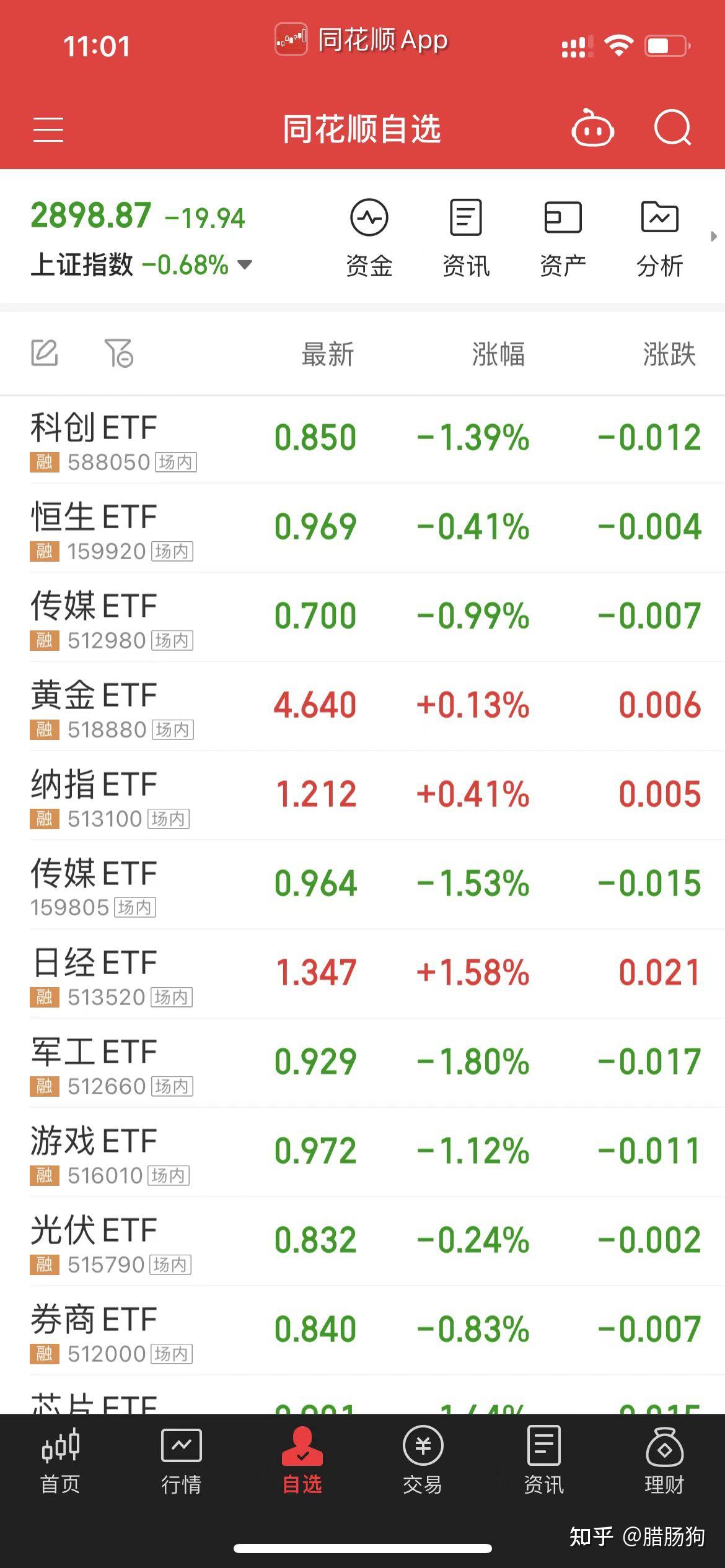Open the 分析 analysis icon
The image size is (725, 1568).
659,235
